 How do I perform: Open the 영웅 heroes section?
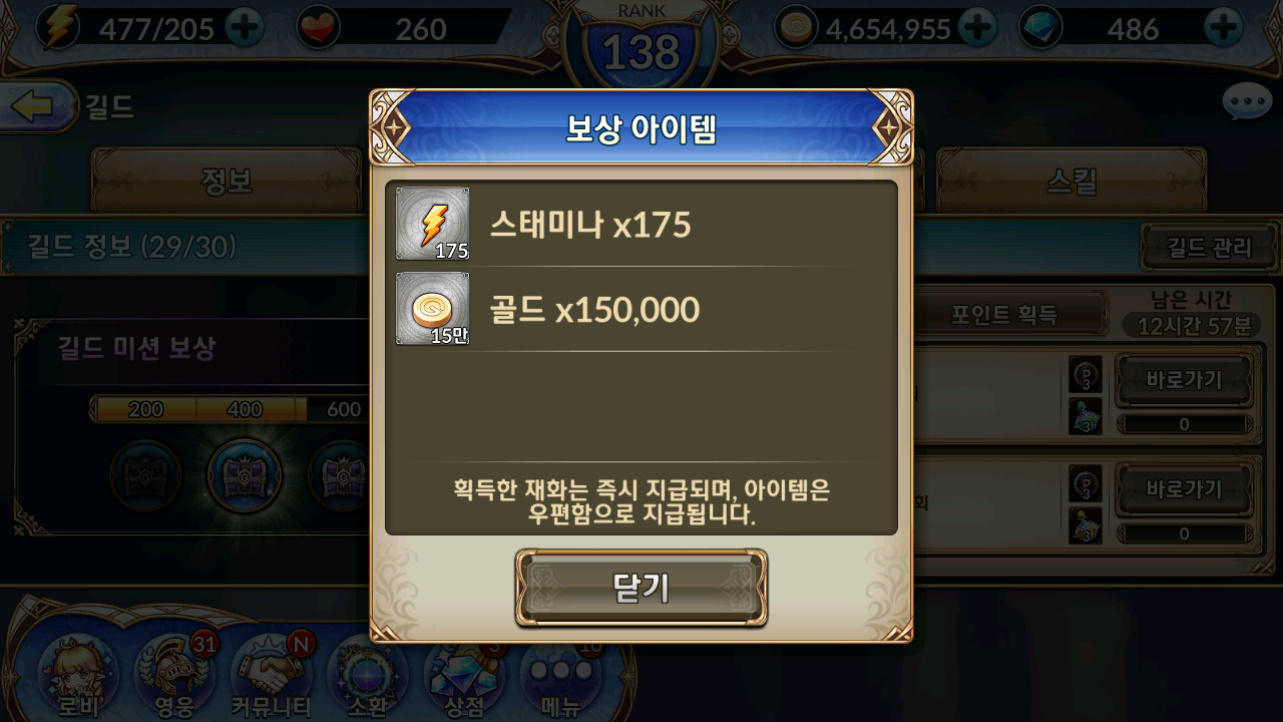(x=173, y=675)
